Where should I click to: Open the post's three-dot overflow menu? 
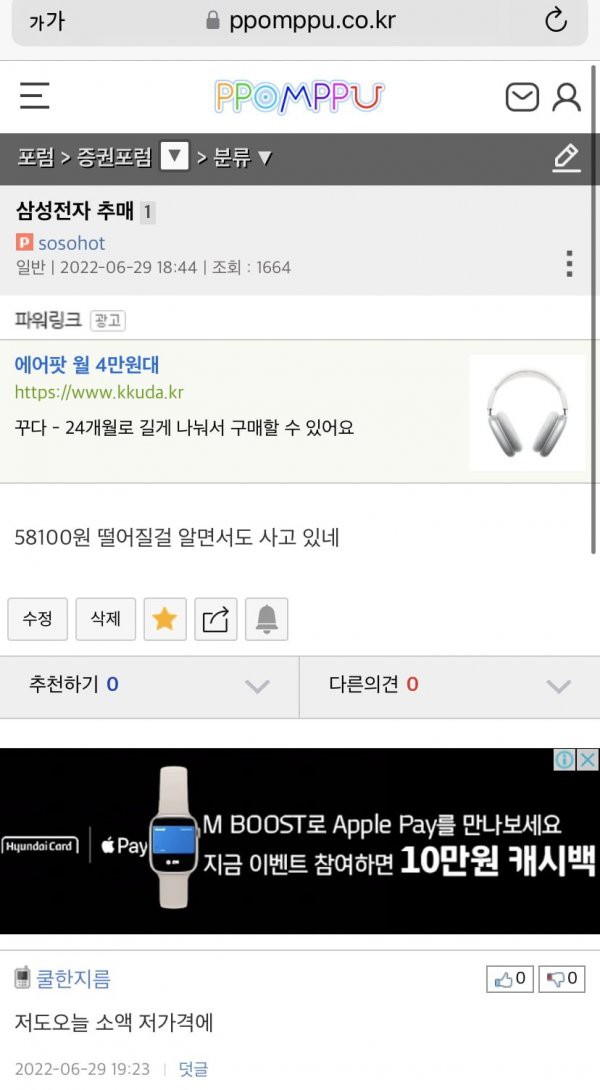click(x=569, y=264)
